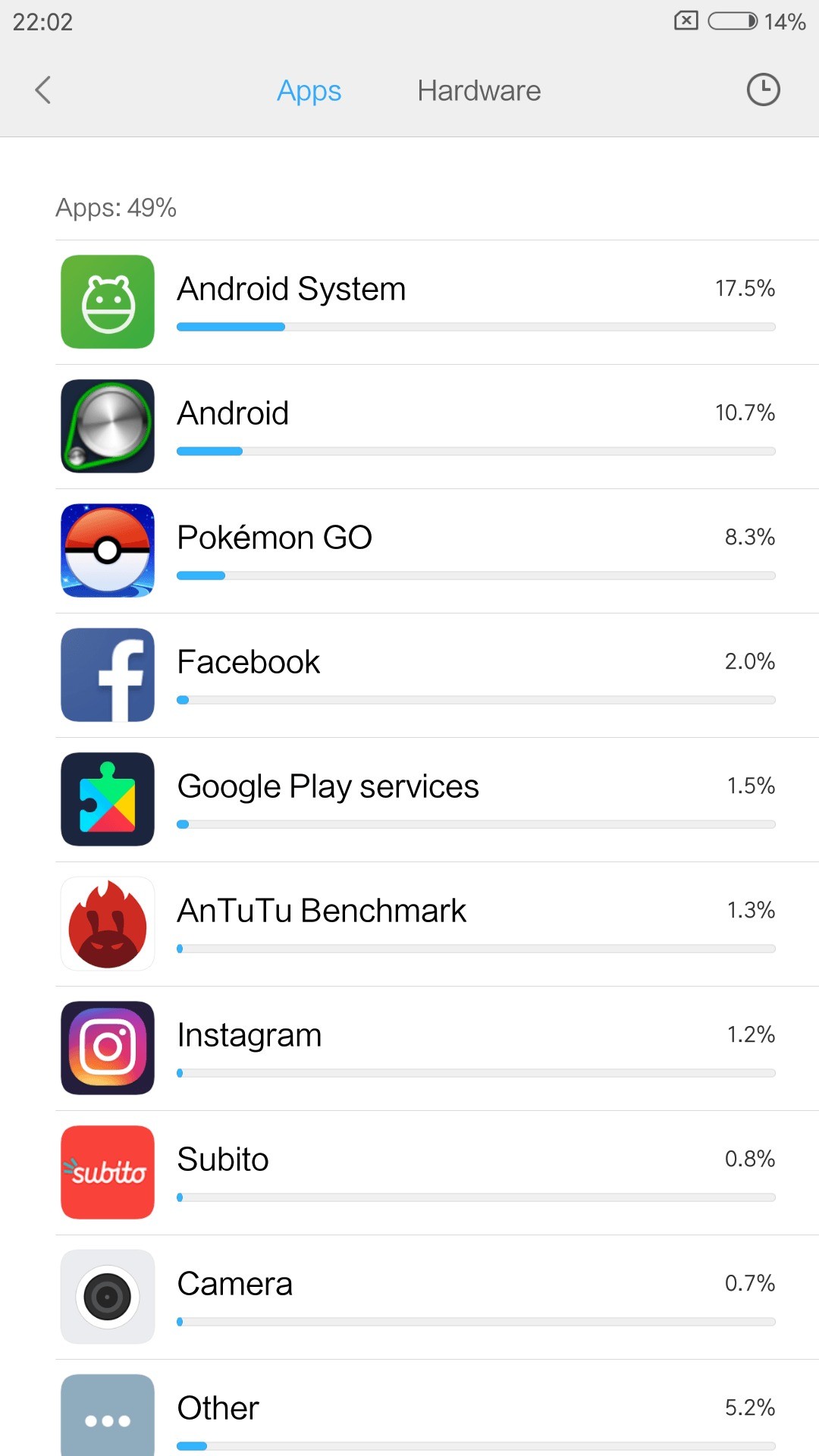Switch to the Hardware tab
This screenshot has height=1456, width=819.
[x=479, y=91]
